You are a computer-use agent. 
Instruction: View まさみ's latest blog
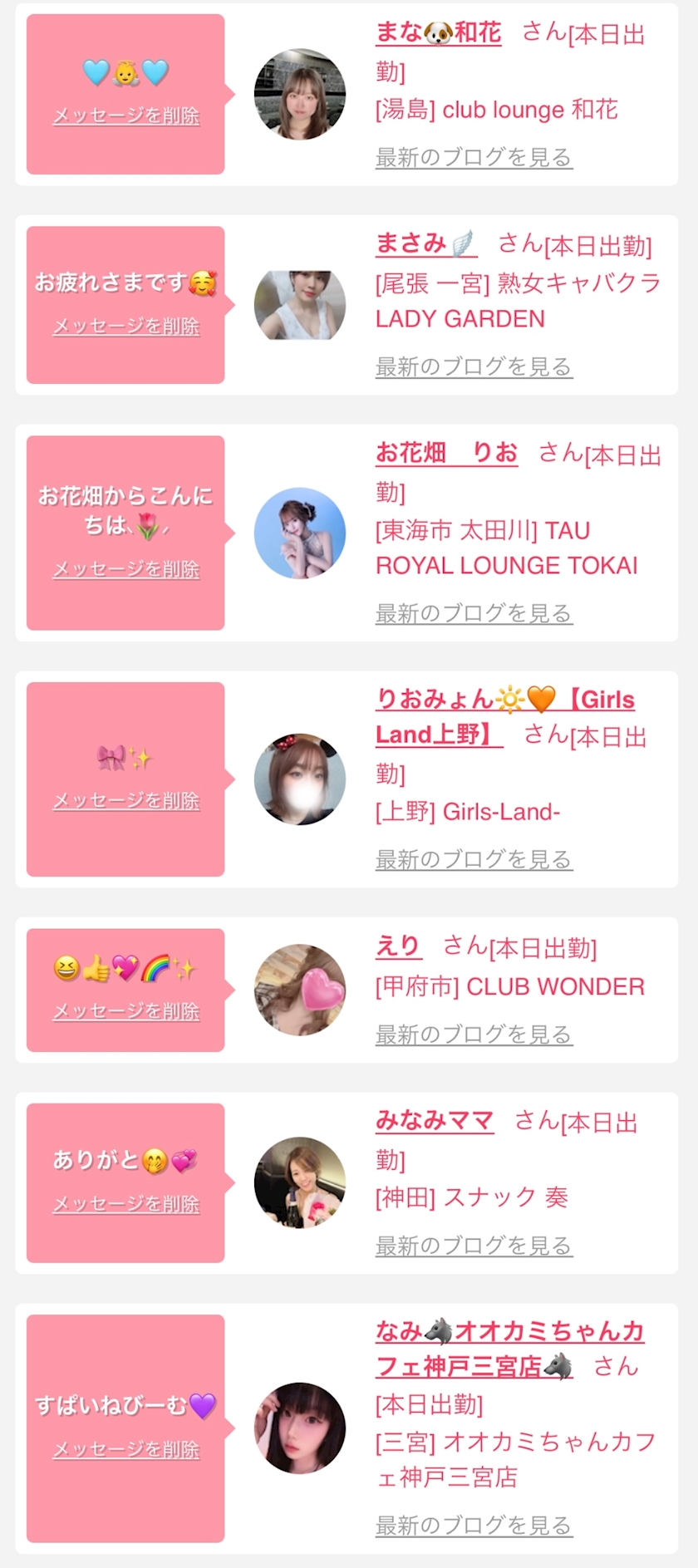point(474,366)
